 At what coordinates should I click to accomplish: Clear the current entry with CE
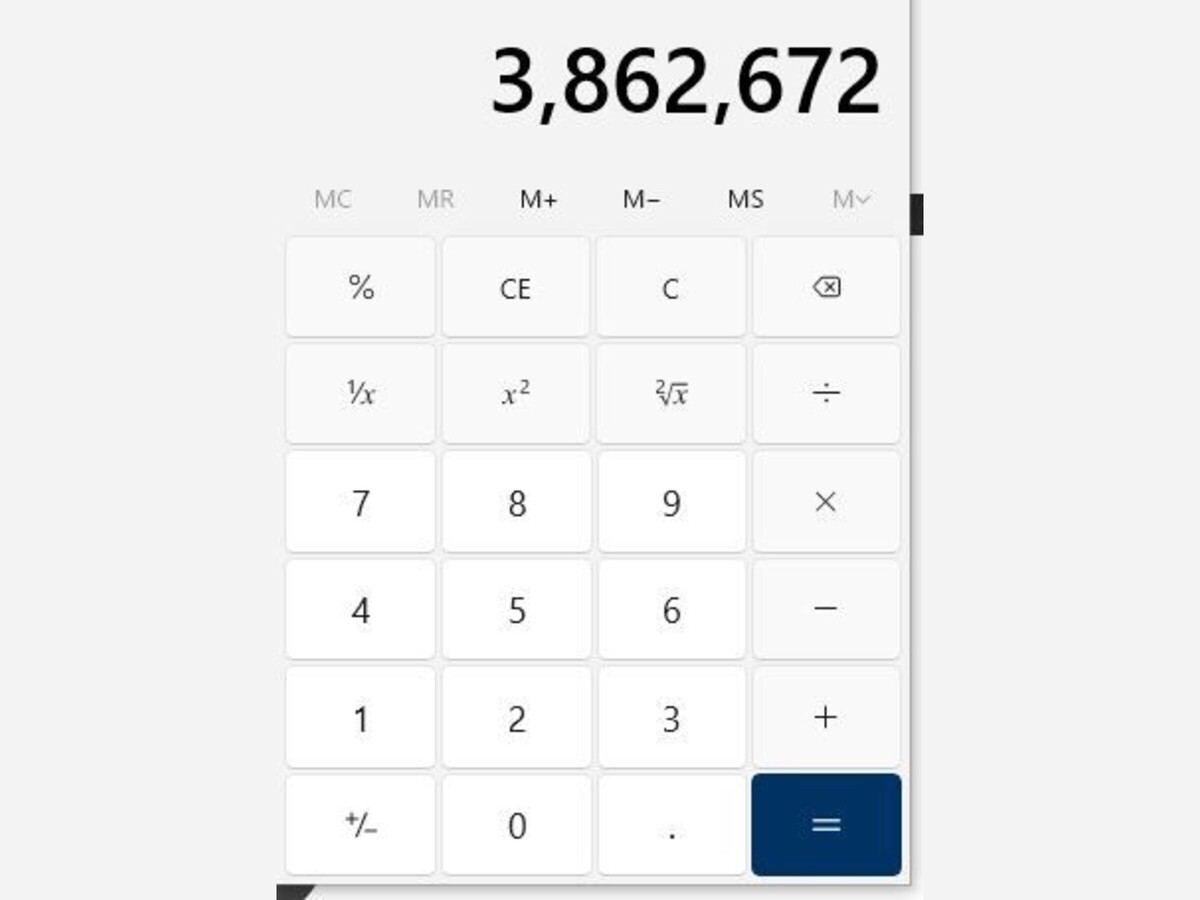tap(515, 288)
